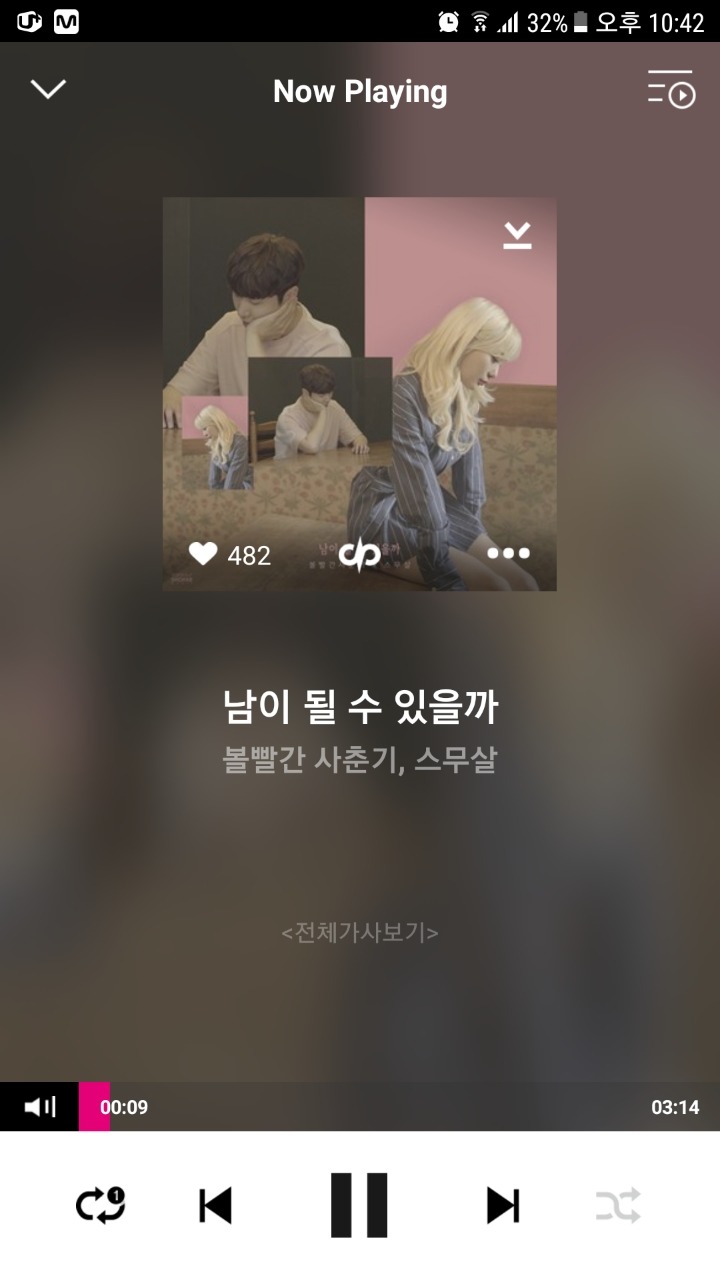Tap the download icon on the album art

pos(518,235)
